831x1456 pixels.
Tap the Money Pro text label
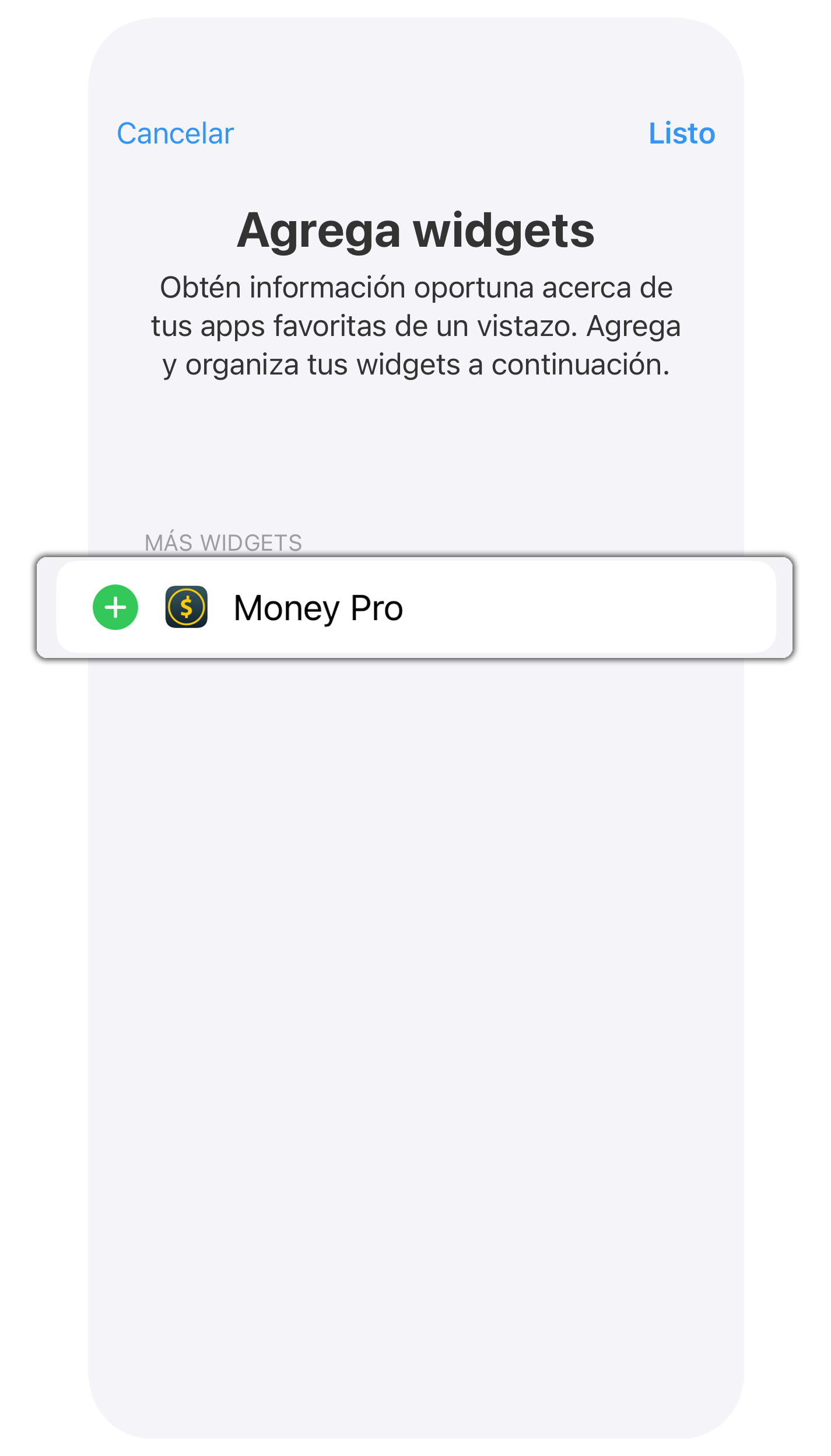click(318, 607)
